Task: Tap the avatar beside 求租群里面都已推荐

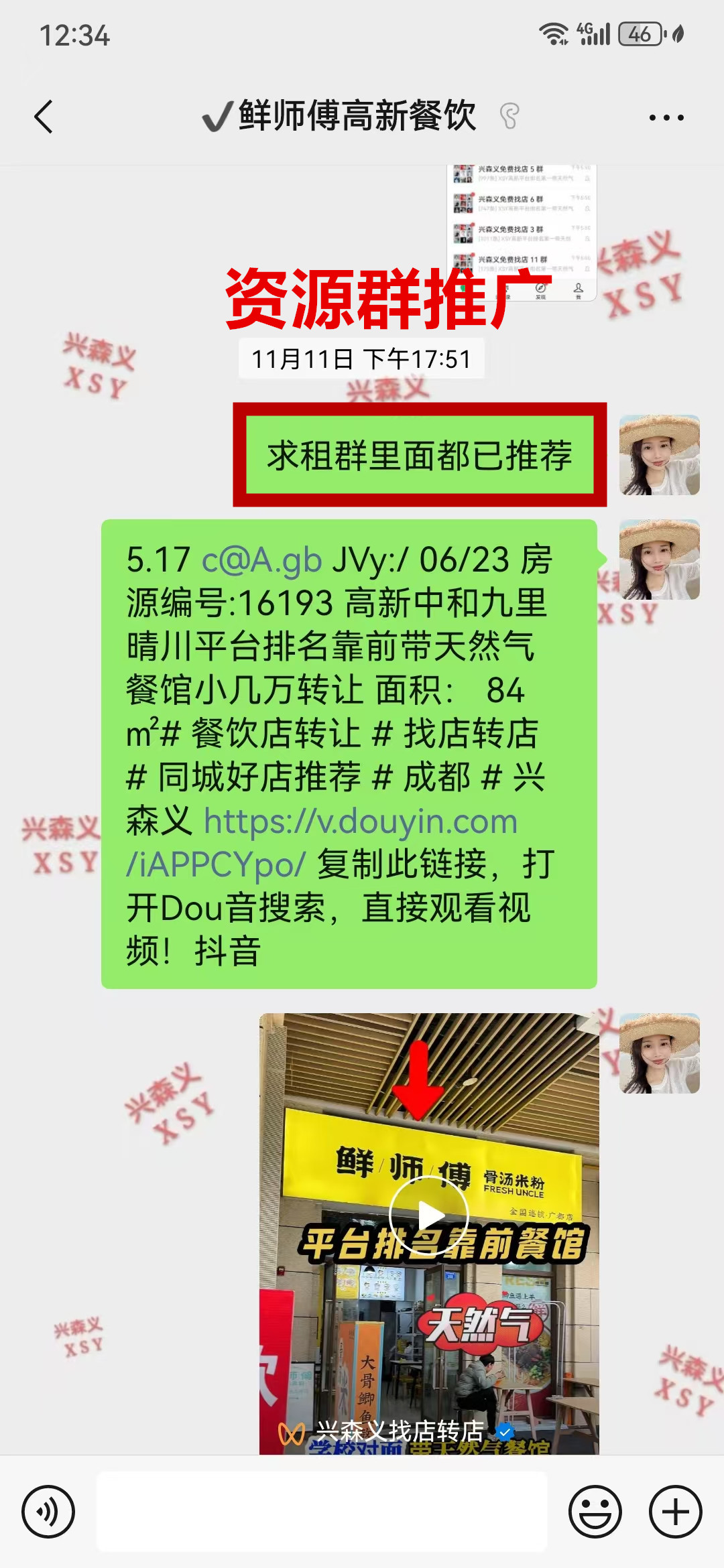Action: click(659, 455)
